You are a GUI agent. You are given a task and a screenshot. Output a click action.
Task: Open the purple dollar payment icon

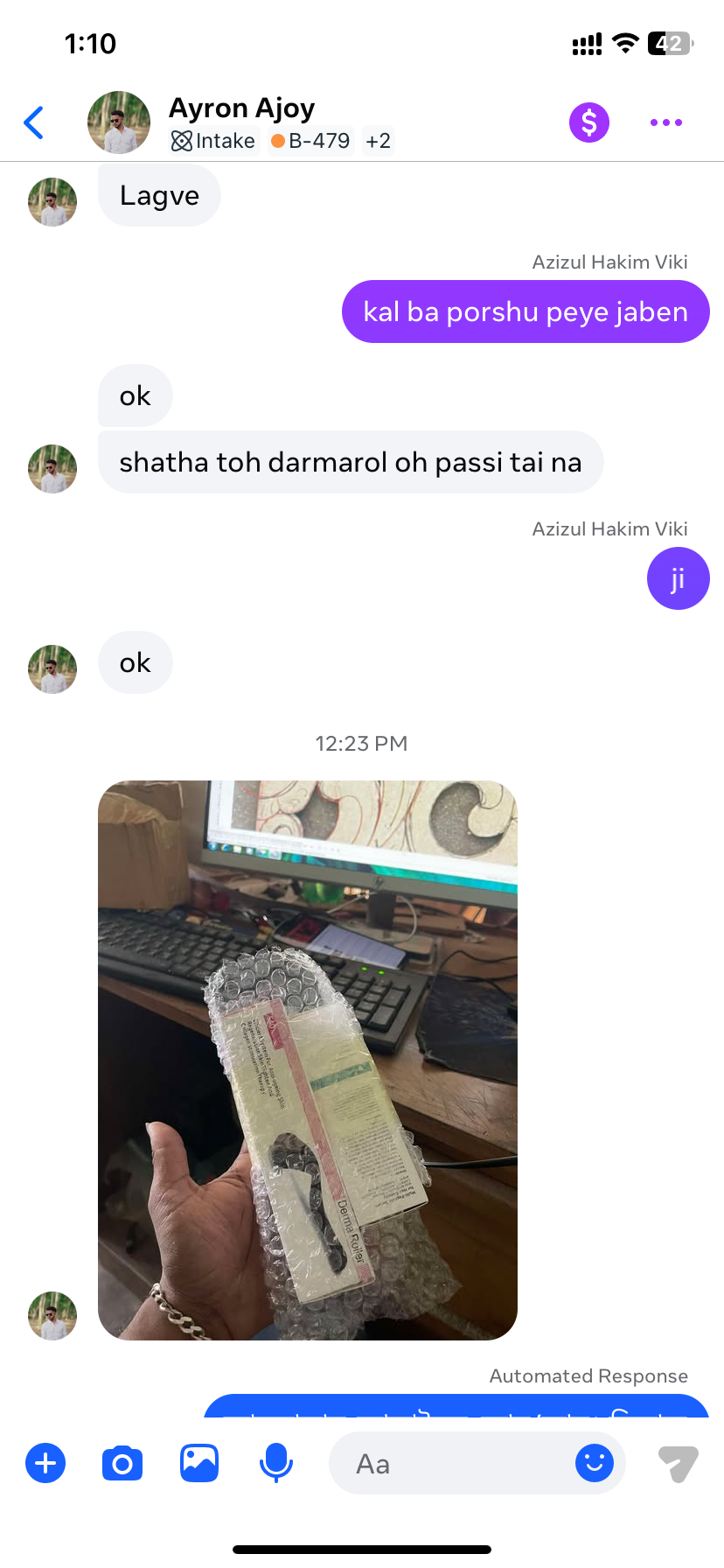(589, 122)
